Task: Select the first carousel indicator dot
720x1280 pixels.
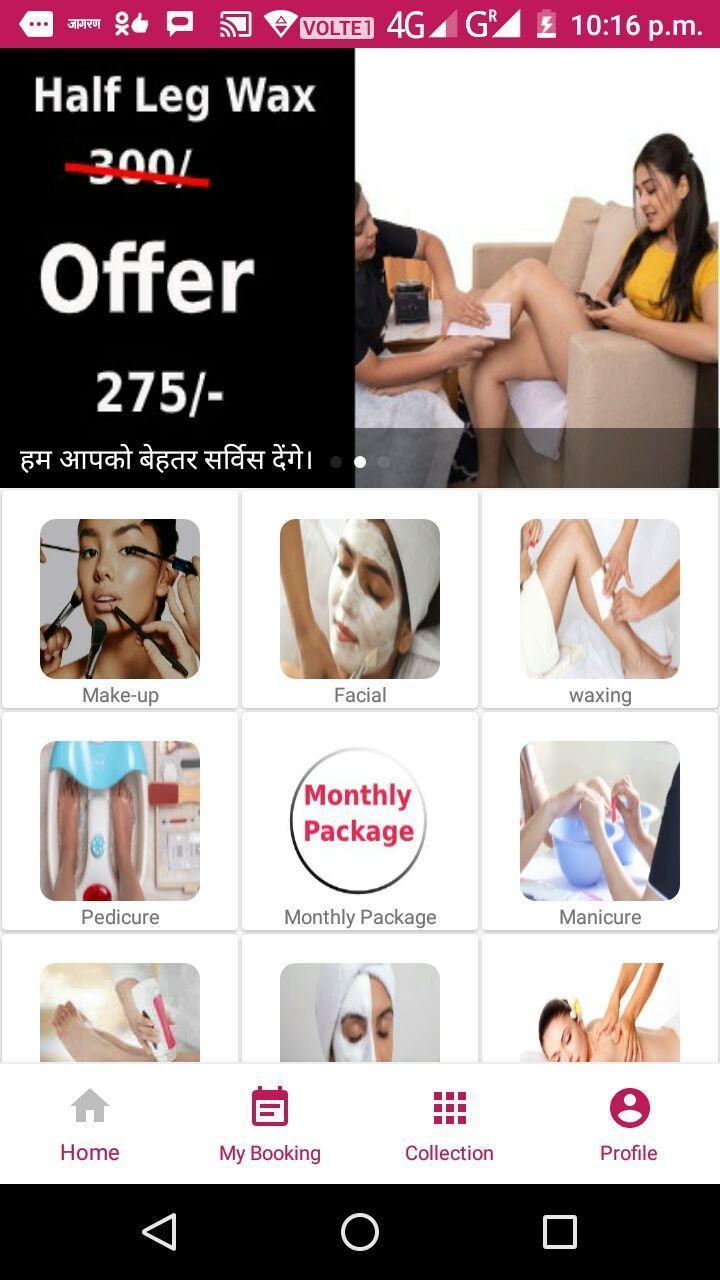Action: coord(336,462)
